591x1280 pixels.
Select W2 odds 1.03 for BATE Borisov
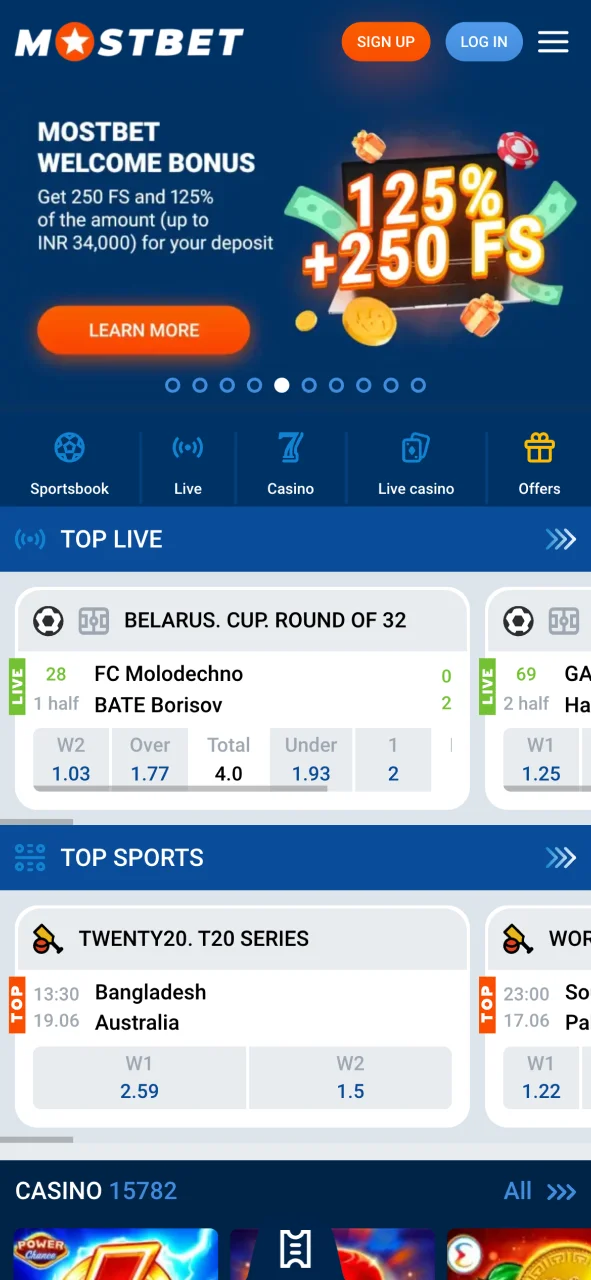pyautogui.click(x=71, y=759)
